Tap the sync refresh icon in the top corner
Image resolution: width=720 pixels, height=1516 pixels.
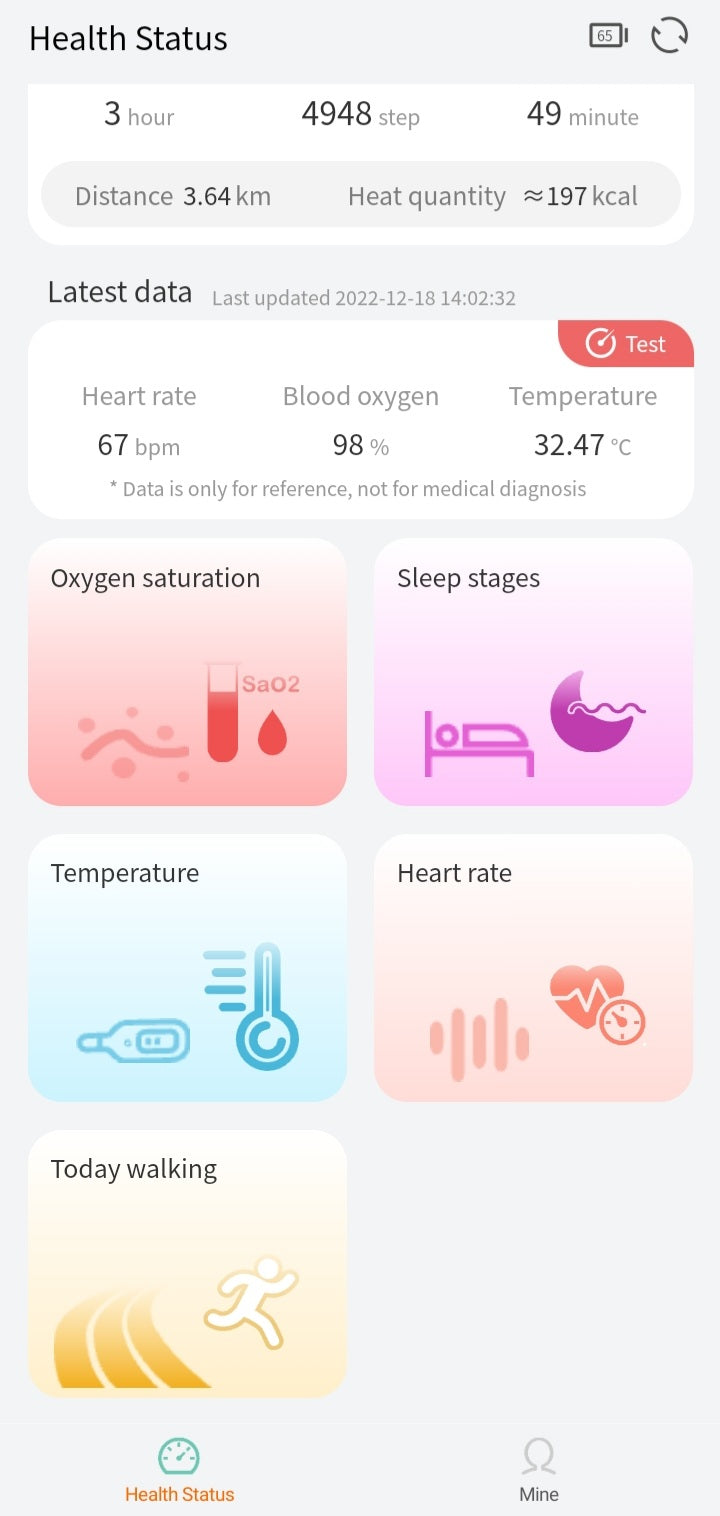point(668,35)
